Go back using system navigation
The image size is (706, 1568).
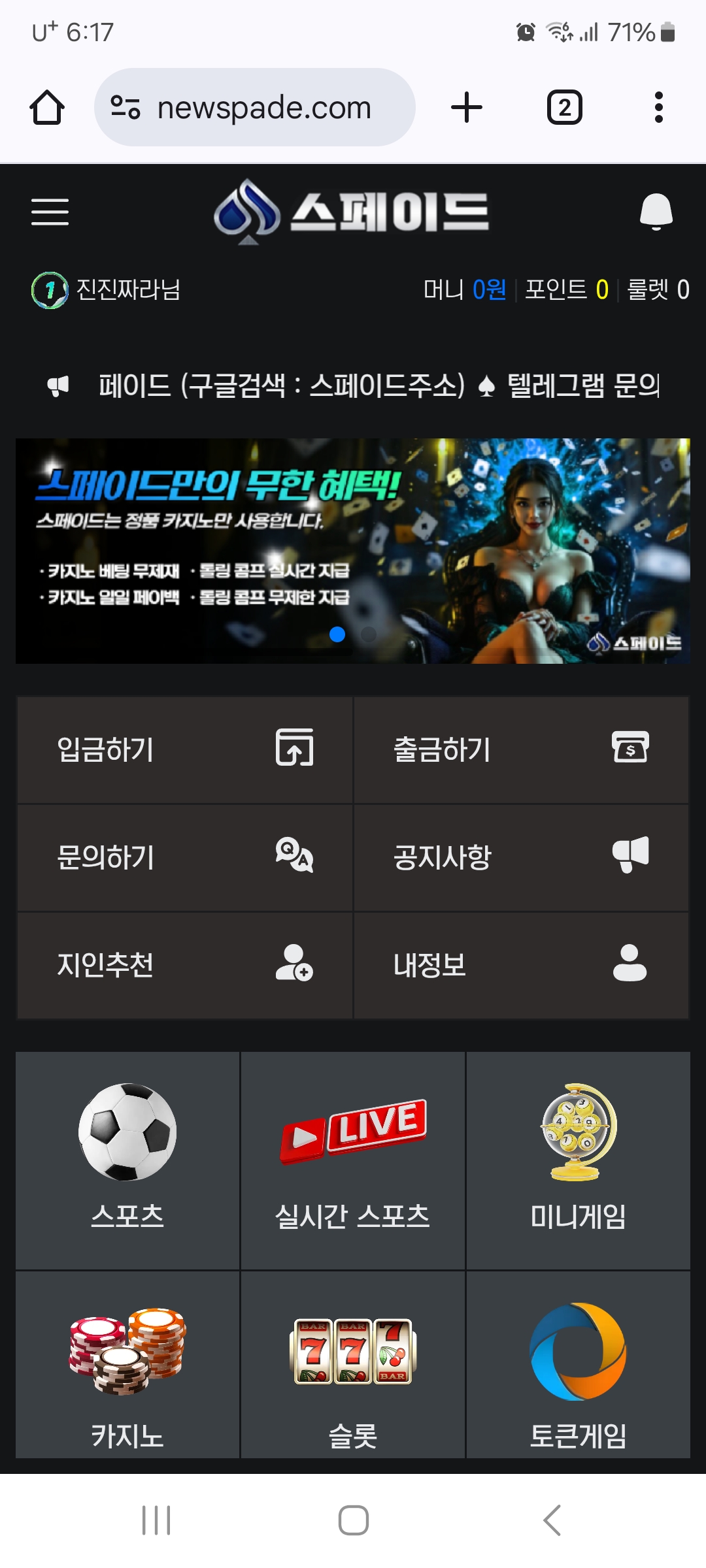click(x=552, y=1520)
